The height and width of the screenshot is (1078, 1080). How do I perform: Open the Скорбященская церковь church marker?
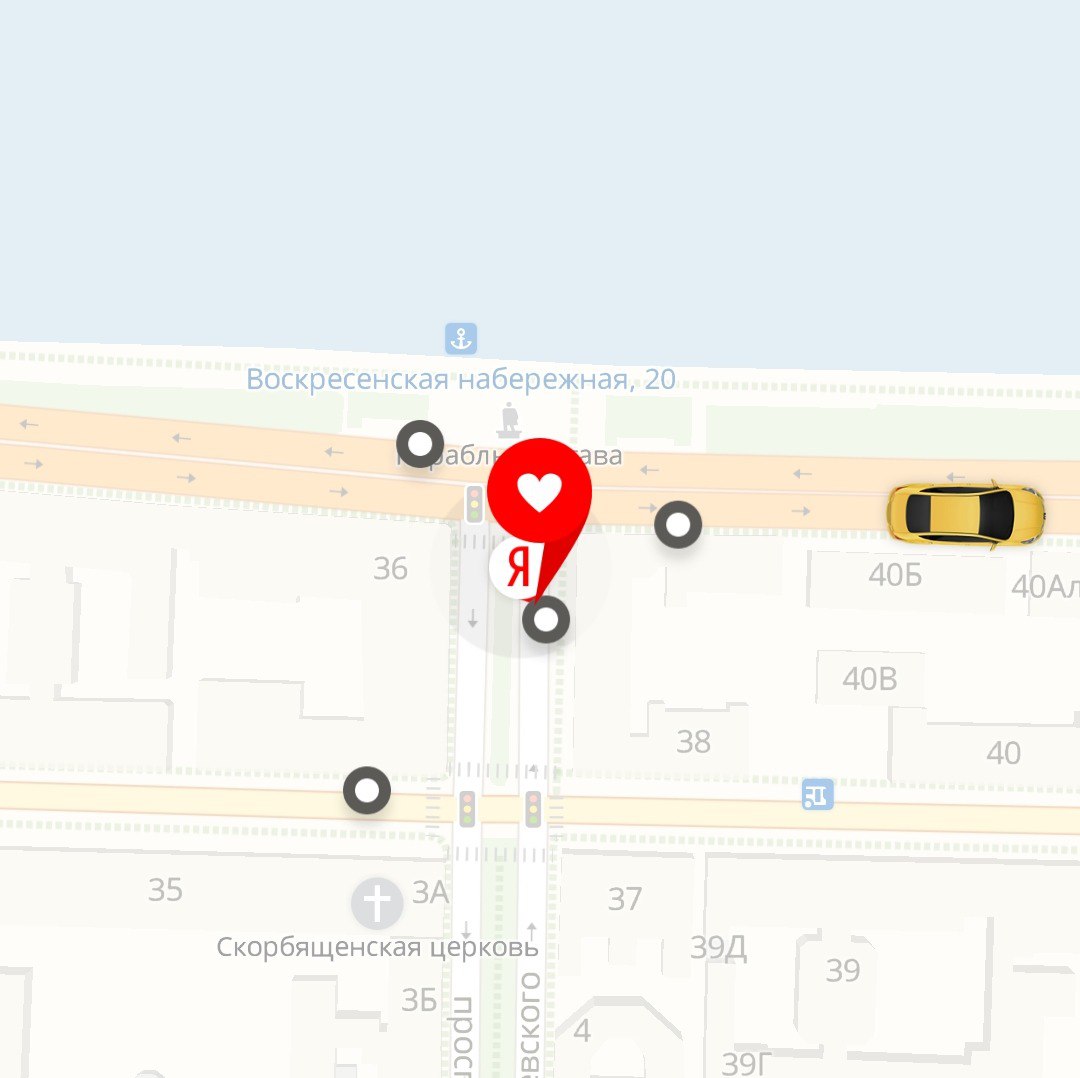[x=377, y=905]
